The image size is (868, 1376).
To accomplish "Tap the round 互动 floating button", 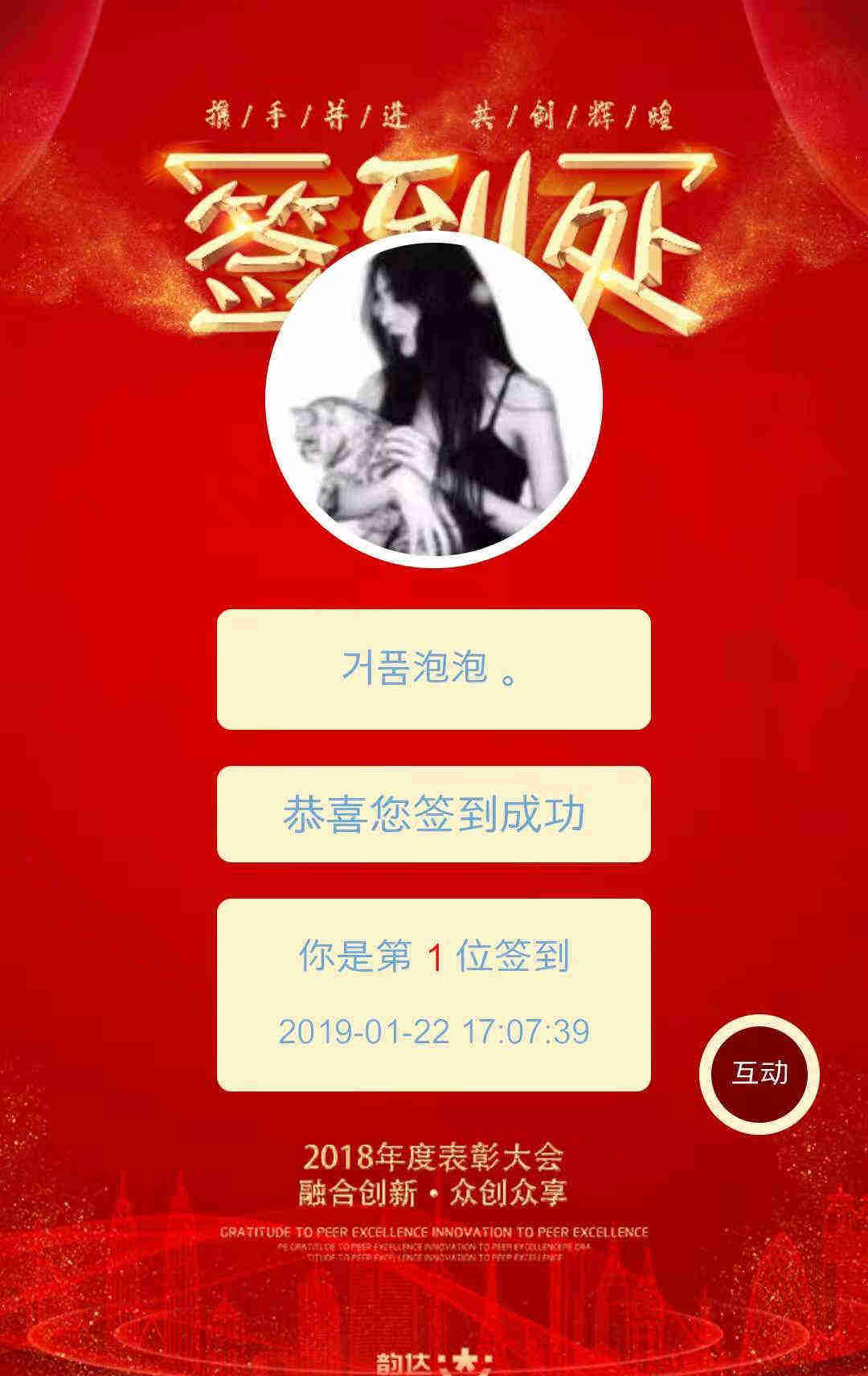I will [x=759, y=1074].
